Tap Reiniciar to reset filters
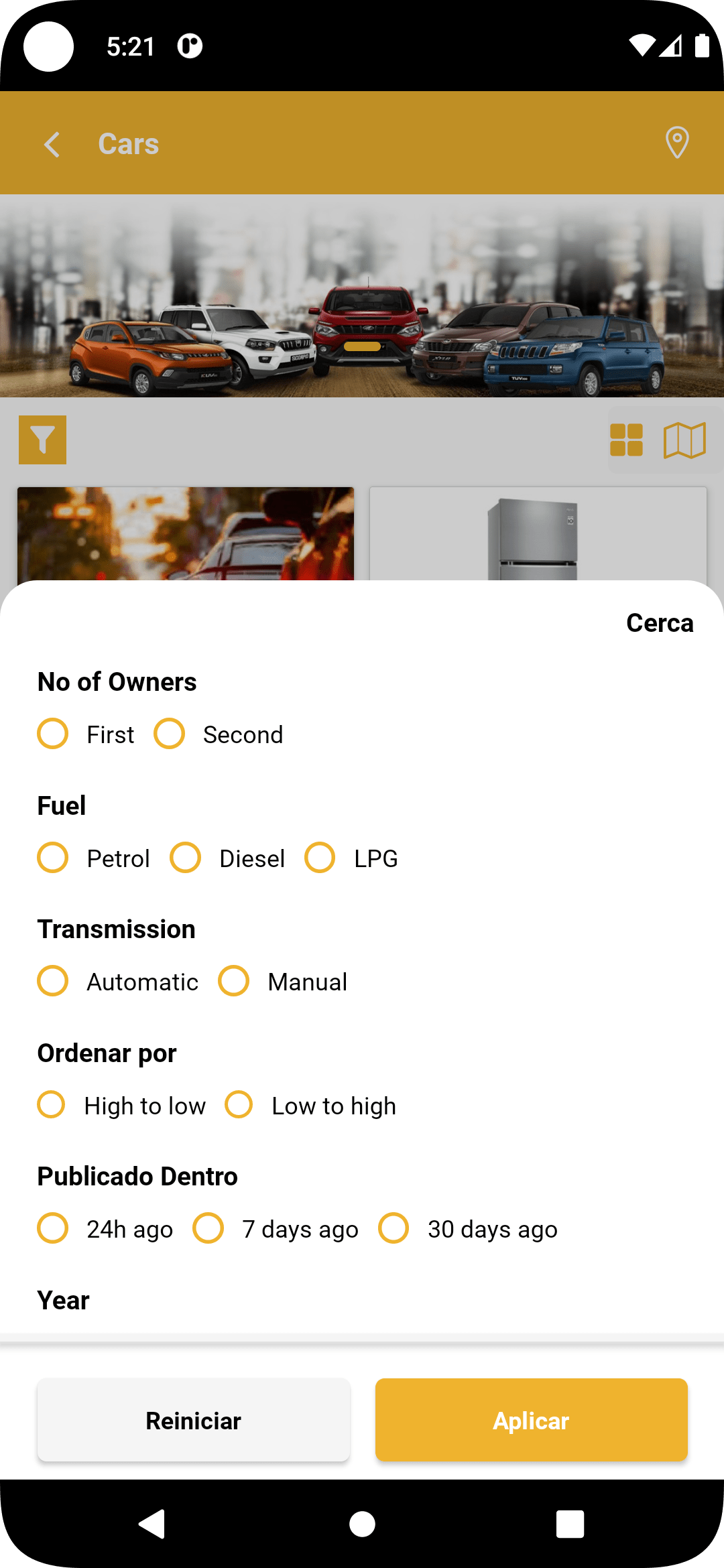 [x=194, y=1420]
